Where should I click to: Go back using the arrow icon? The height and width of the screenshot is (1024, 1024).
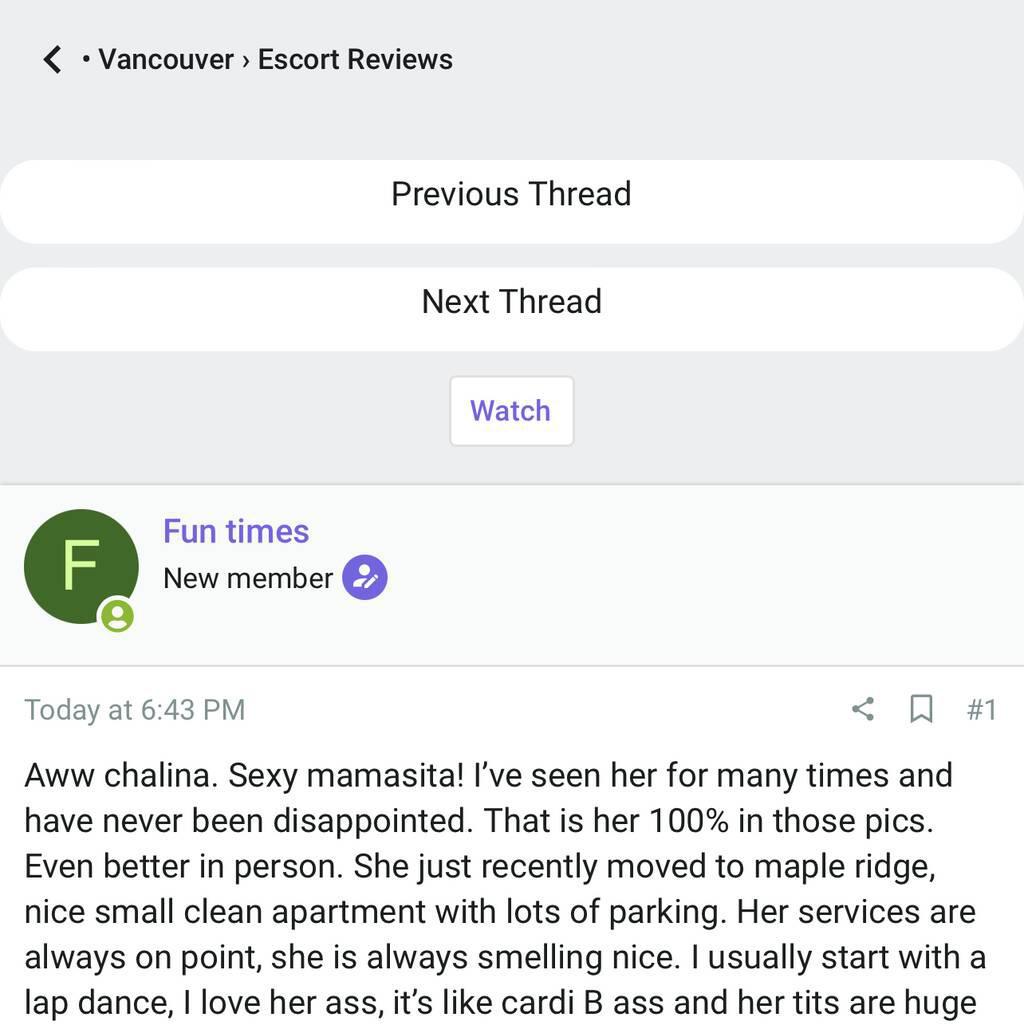coord(53,60)
